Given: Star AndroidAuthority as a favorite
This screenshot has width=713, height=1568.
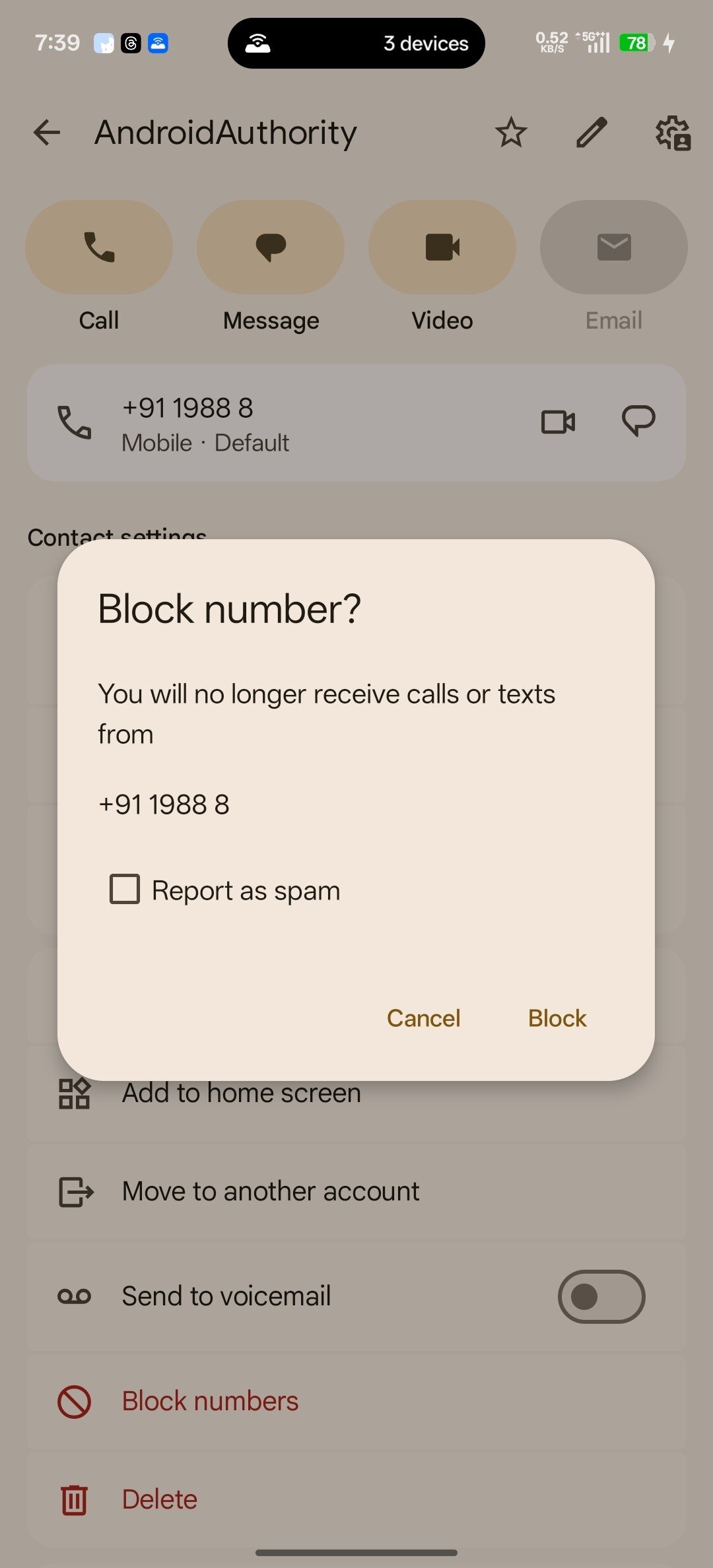Looking at the screenshot, I should (x=511, y=133).
